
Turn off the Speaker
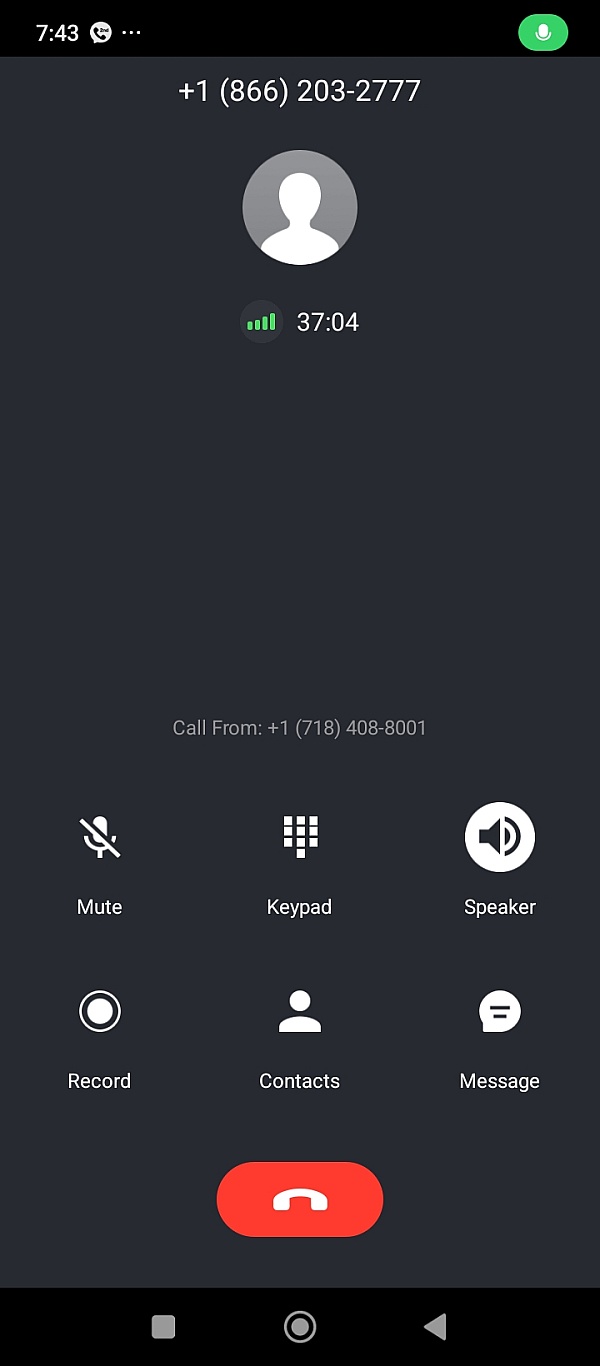[x=500, y=837]
